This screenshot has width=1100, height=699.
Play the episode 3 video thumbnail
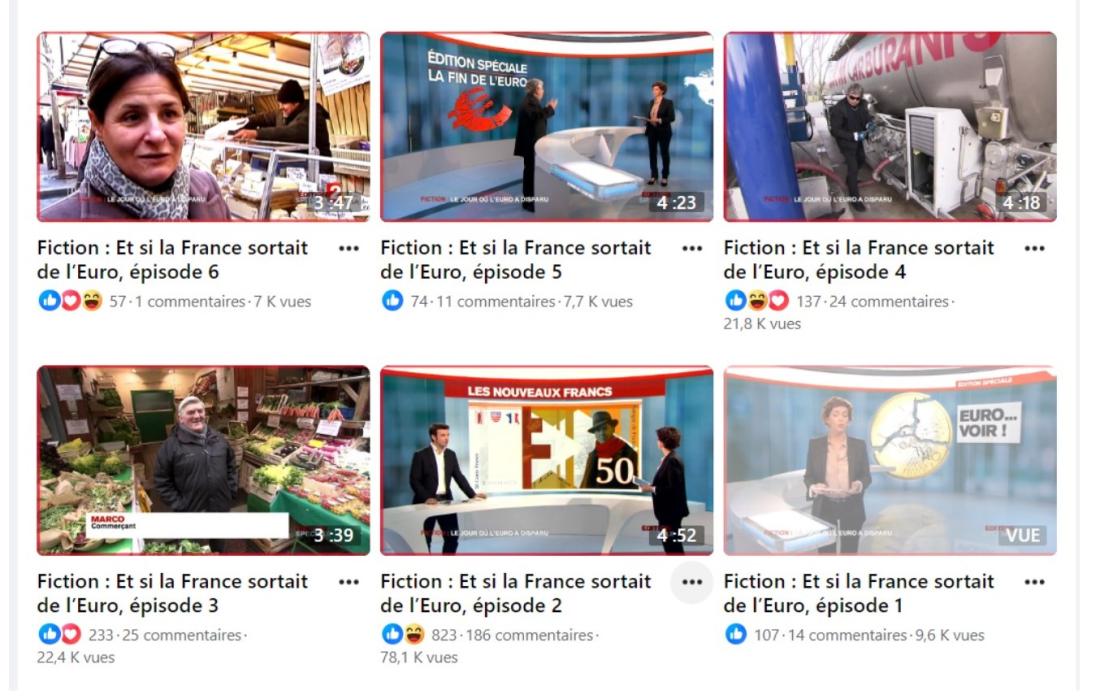click(203, 460)
